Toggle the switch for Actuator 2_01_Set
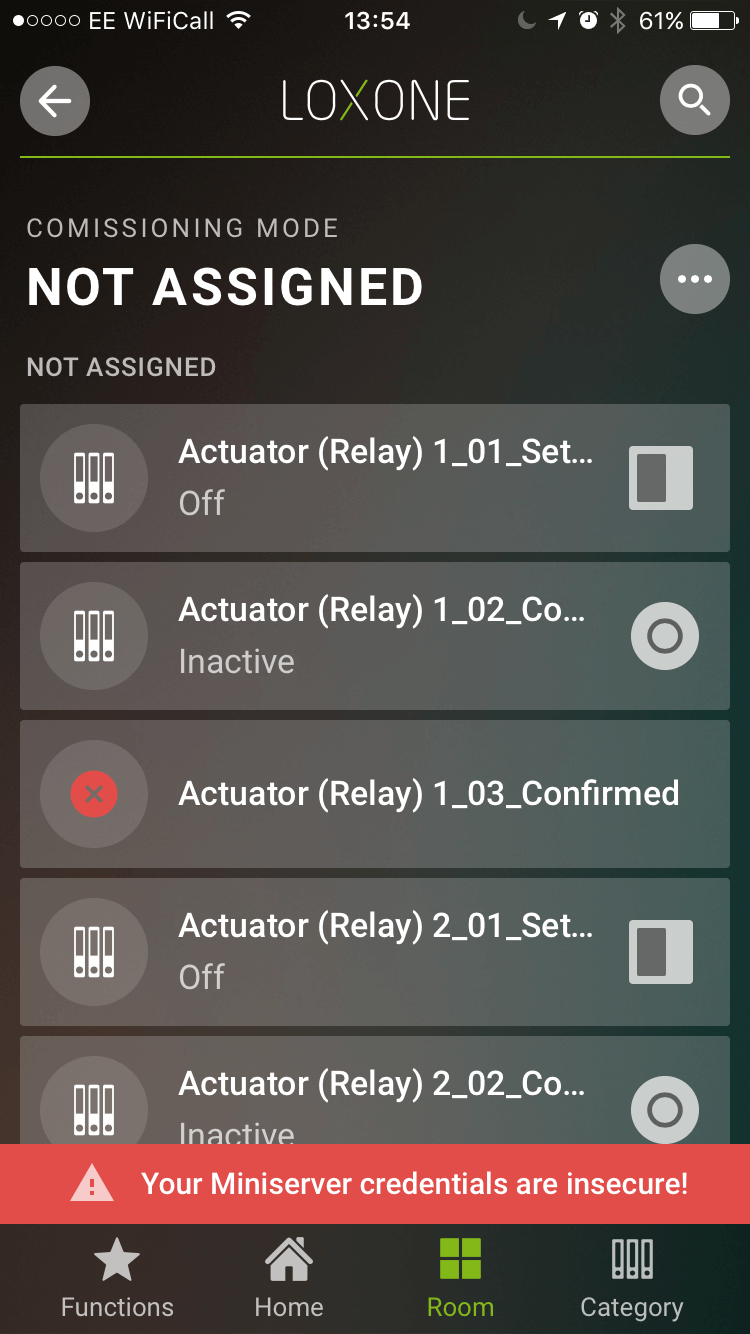 [660, 952]
